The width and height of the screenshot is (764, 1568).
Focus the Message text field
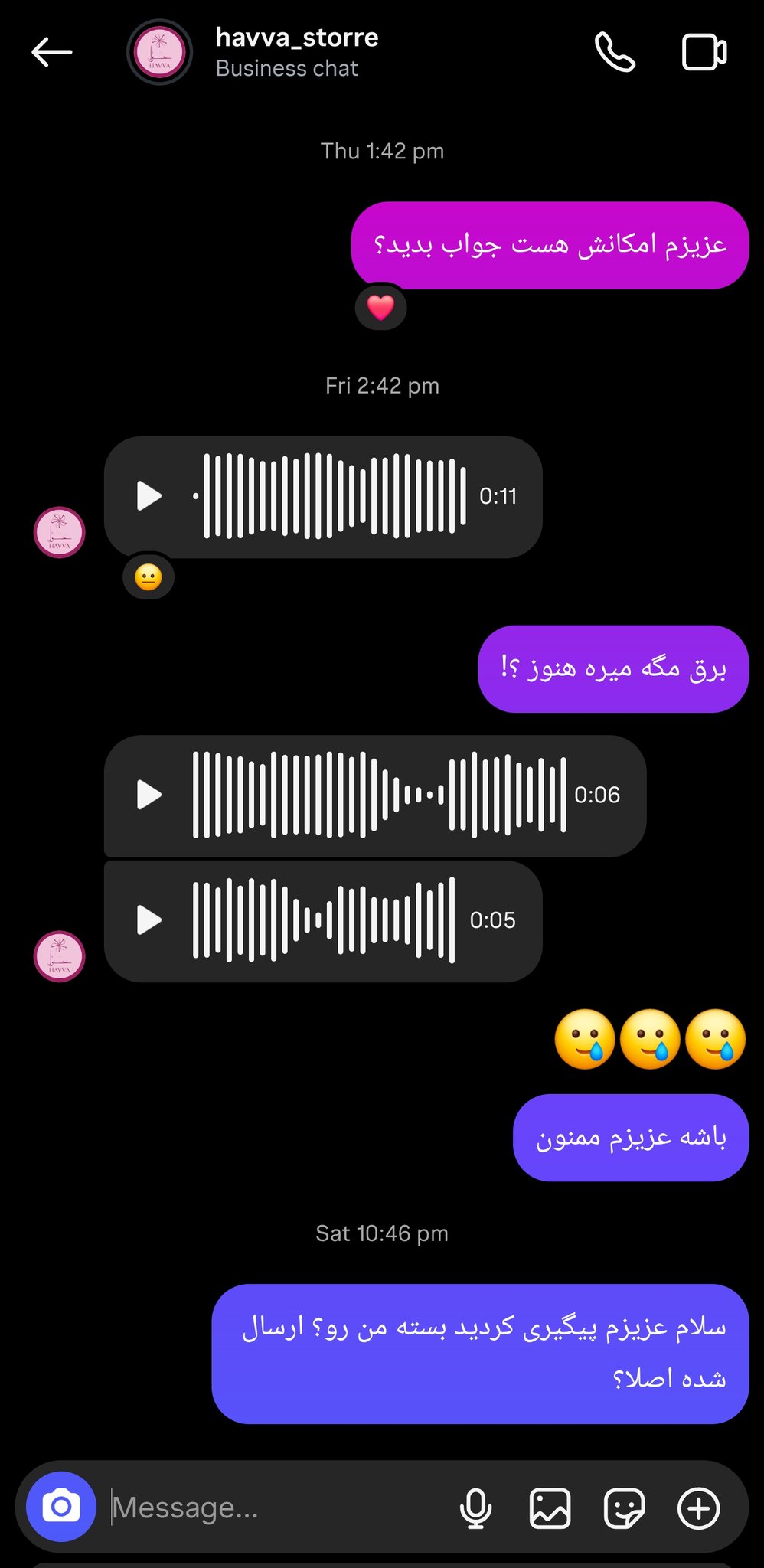276,1507
